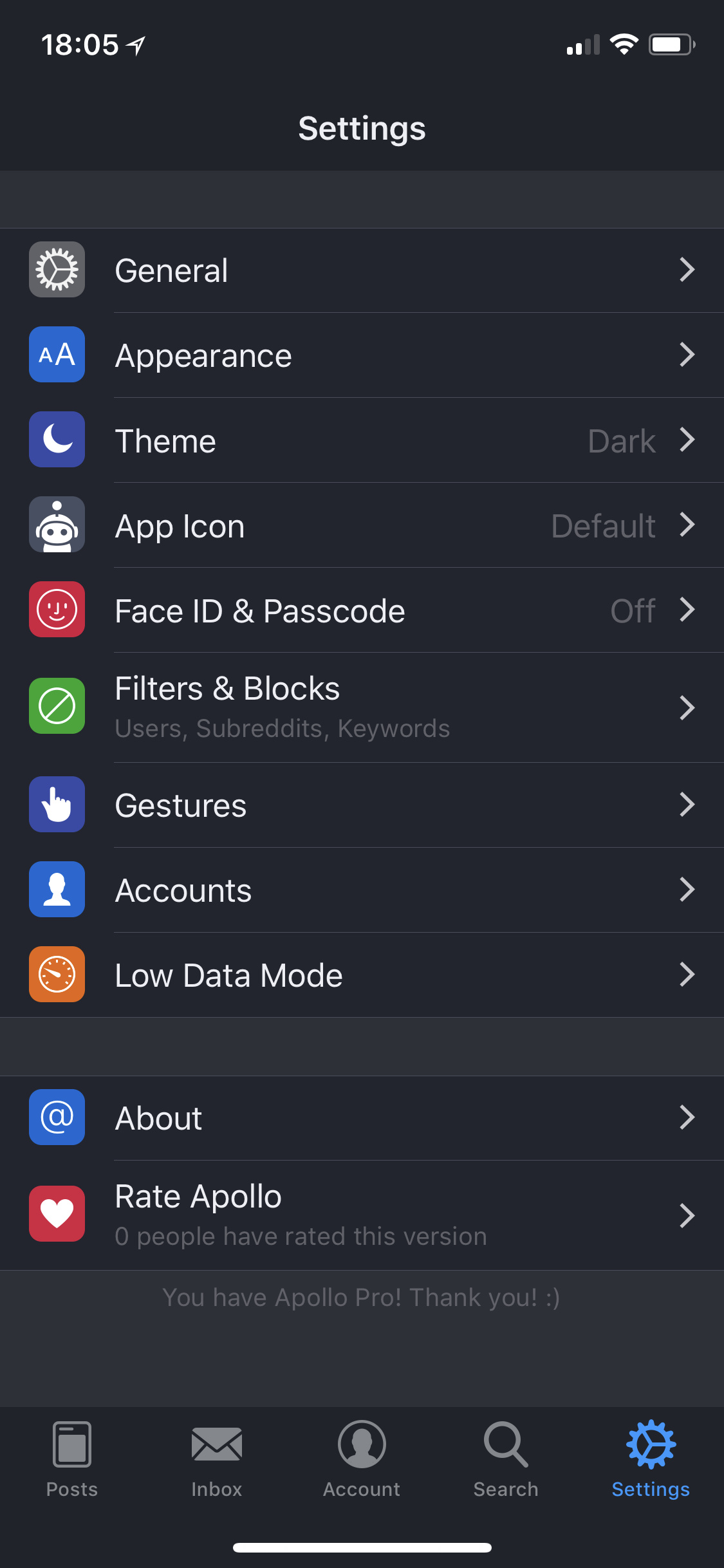Open Appearance settings
Viewport: 724px width, 1568px height.
(362, 355)
